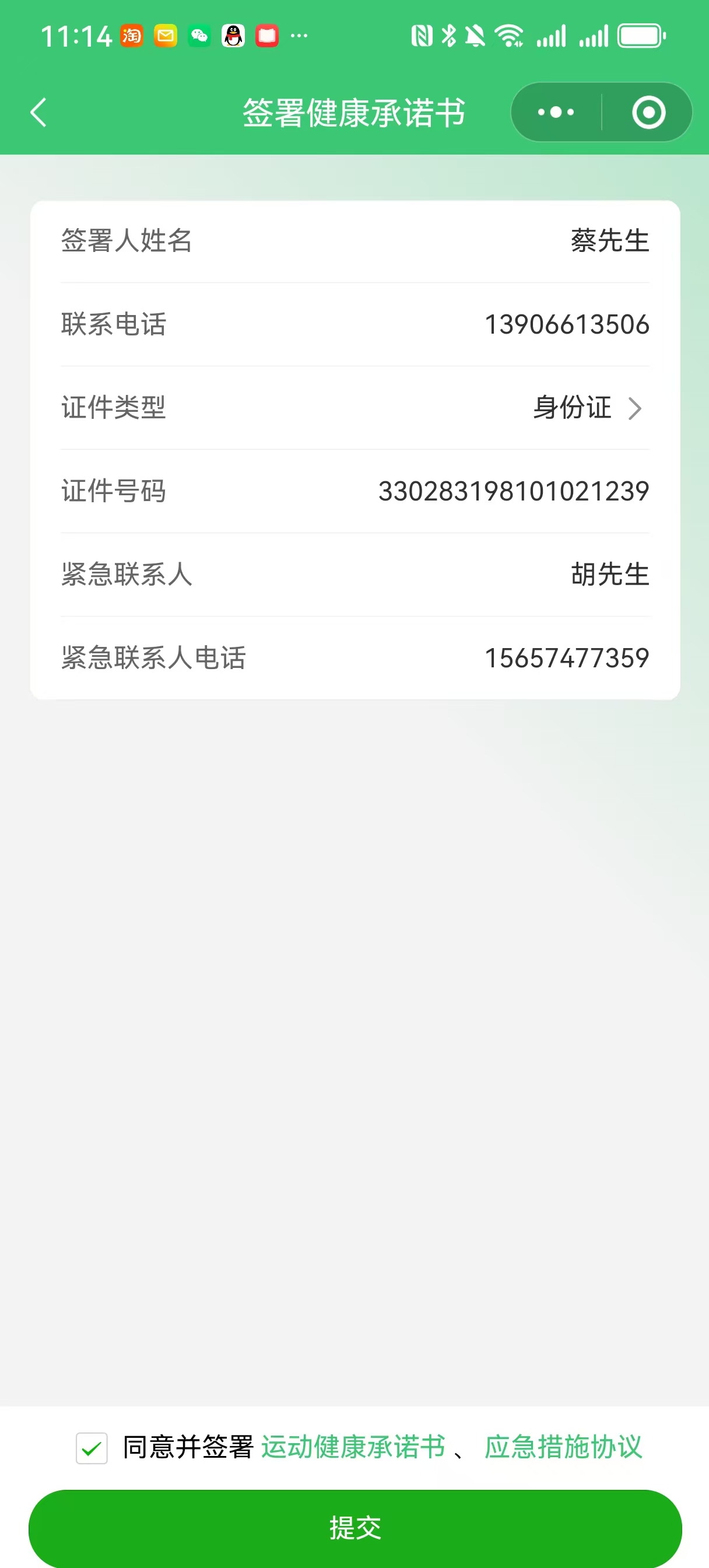The height and width of the screenshot is (1568, 709).
Task: View the 应急措施协议 link
Action: 563,1447
